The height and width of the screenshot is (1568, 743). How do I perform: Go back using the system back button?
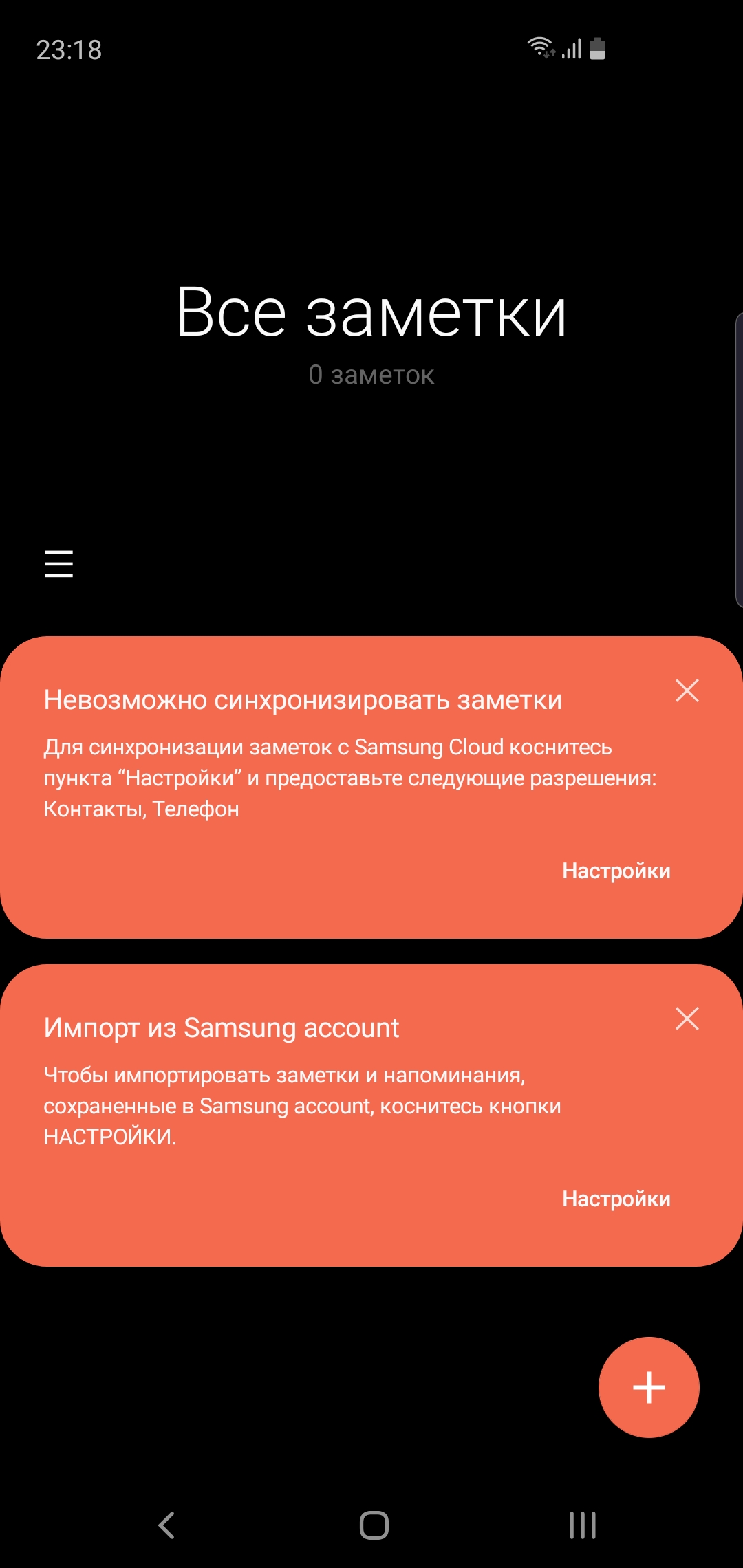pos(167,1525)
